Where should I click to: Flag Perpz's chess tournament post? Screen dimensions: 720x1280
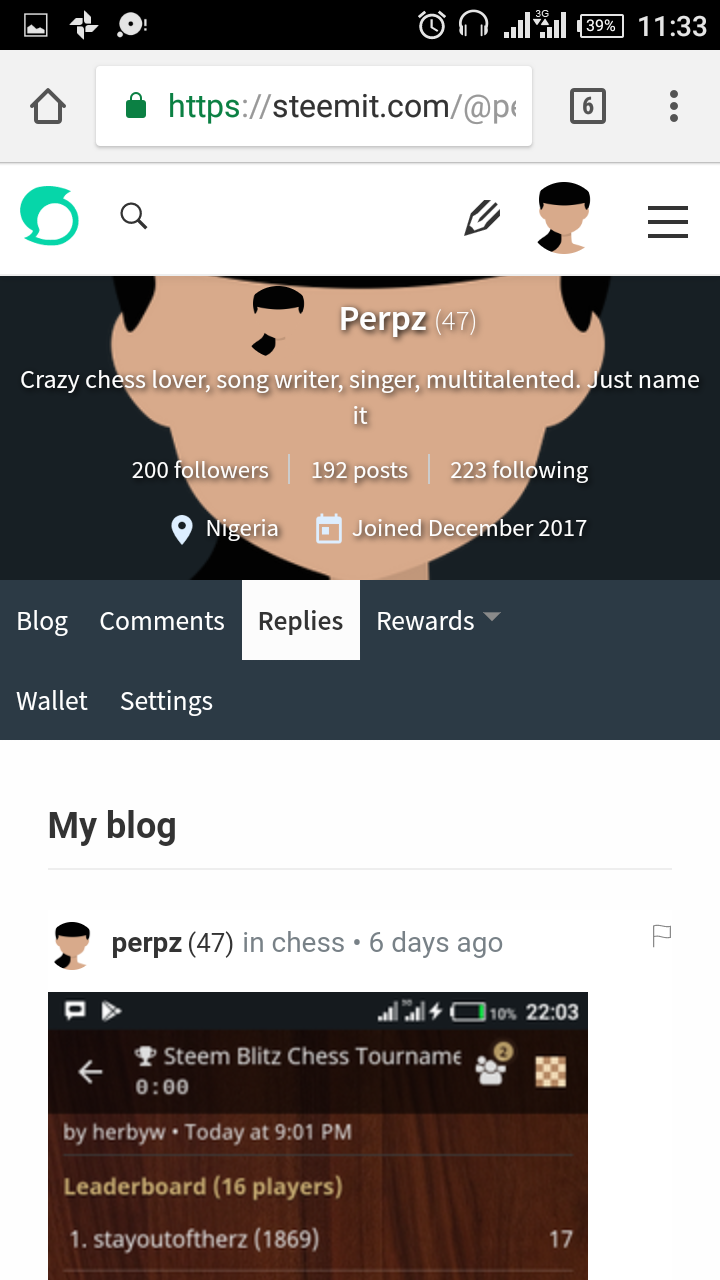coord(661,934)
